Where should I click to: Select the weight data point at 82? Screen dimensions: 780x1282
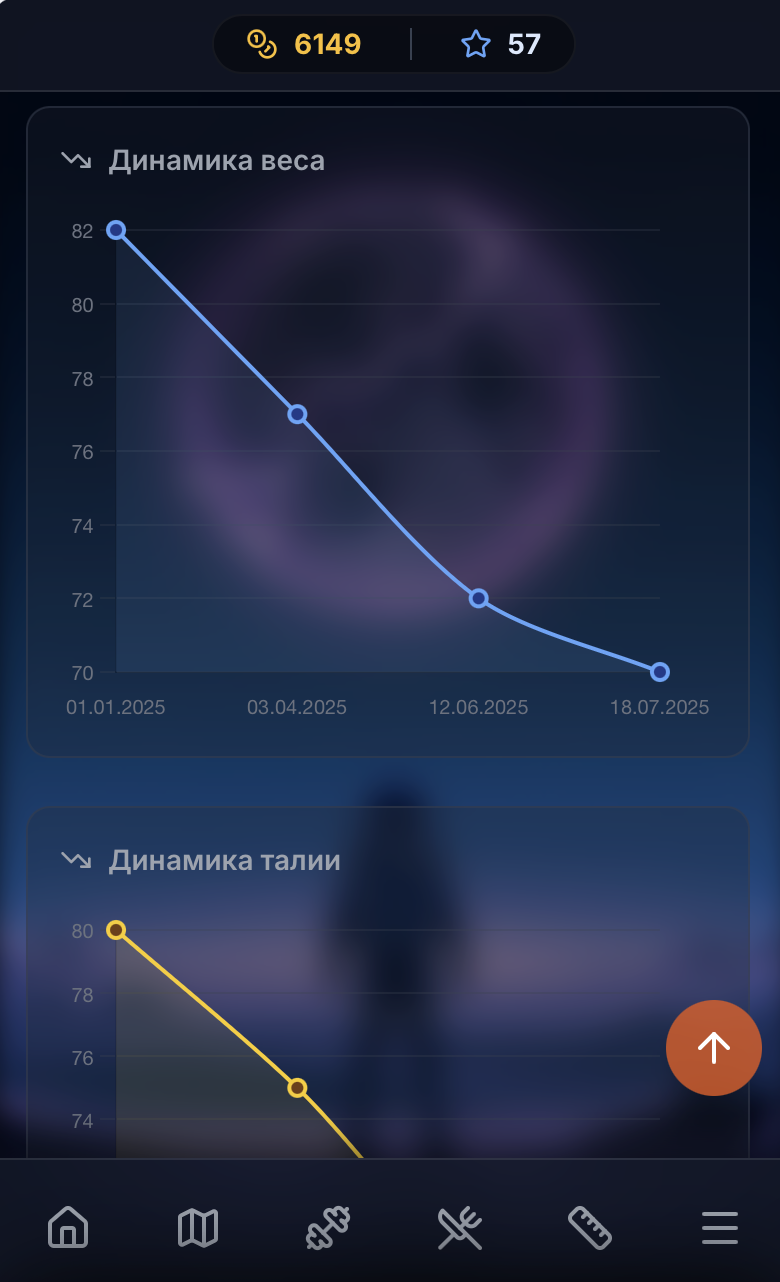116,230
